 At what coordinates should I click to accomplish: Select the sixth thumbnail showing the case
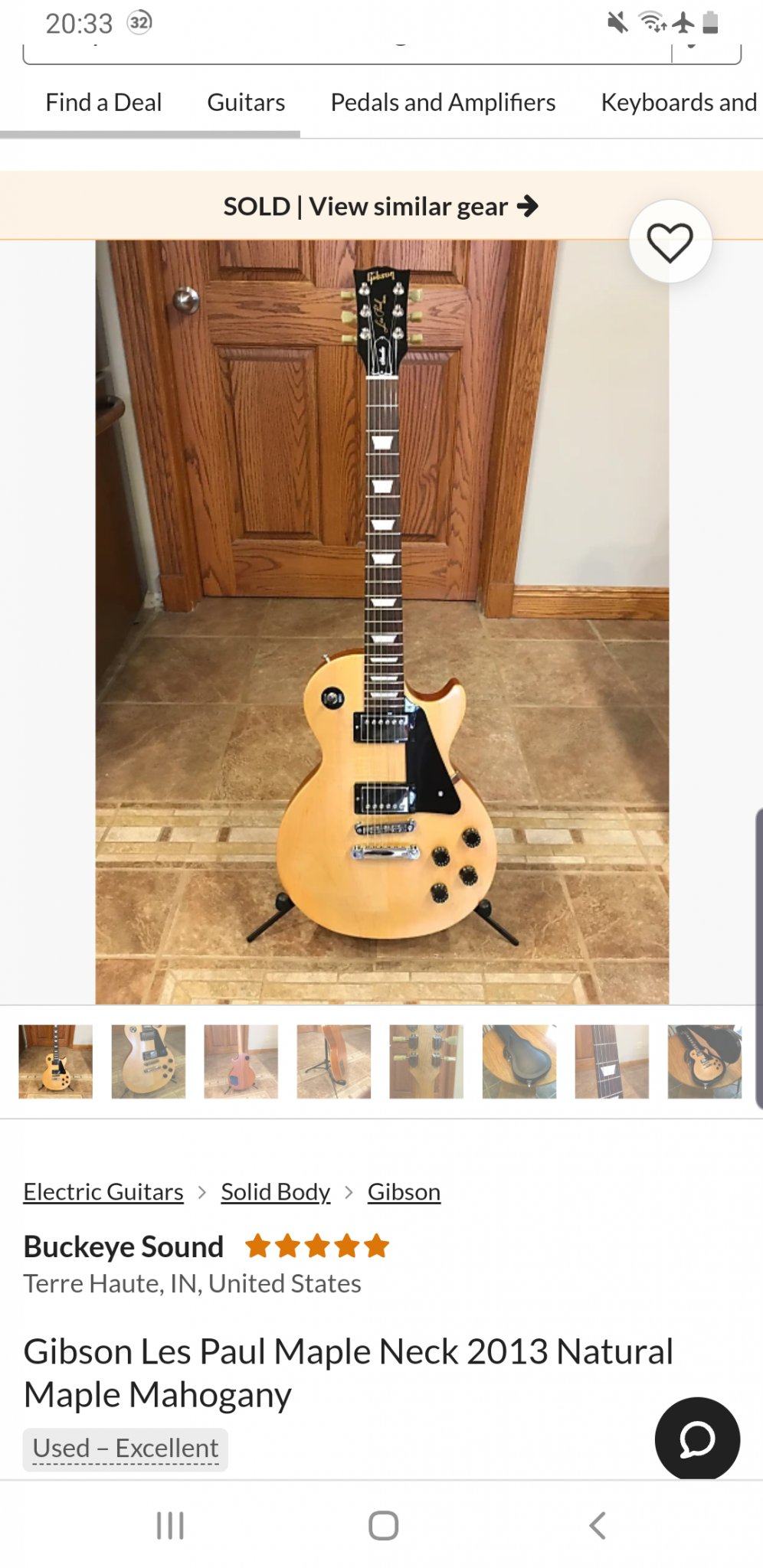[519, 1061]
